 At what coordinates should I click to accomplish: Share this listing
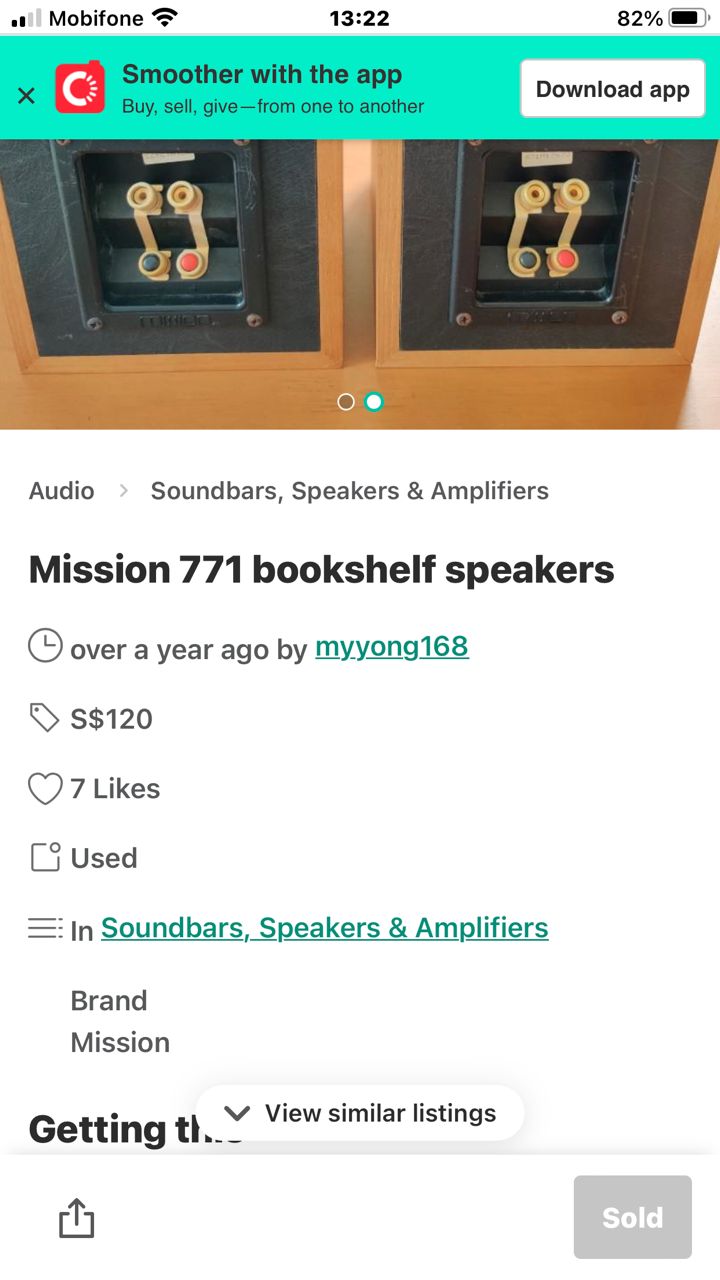click(77, 1218)
